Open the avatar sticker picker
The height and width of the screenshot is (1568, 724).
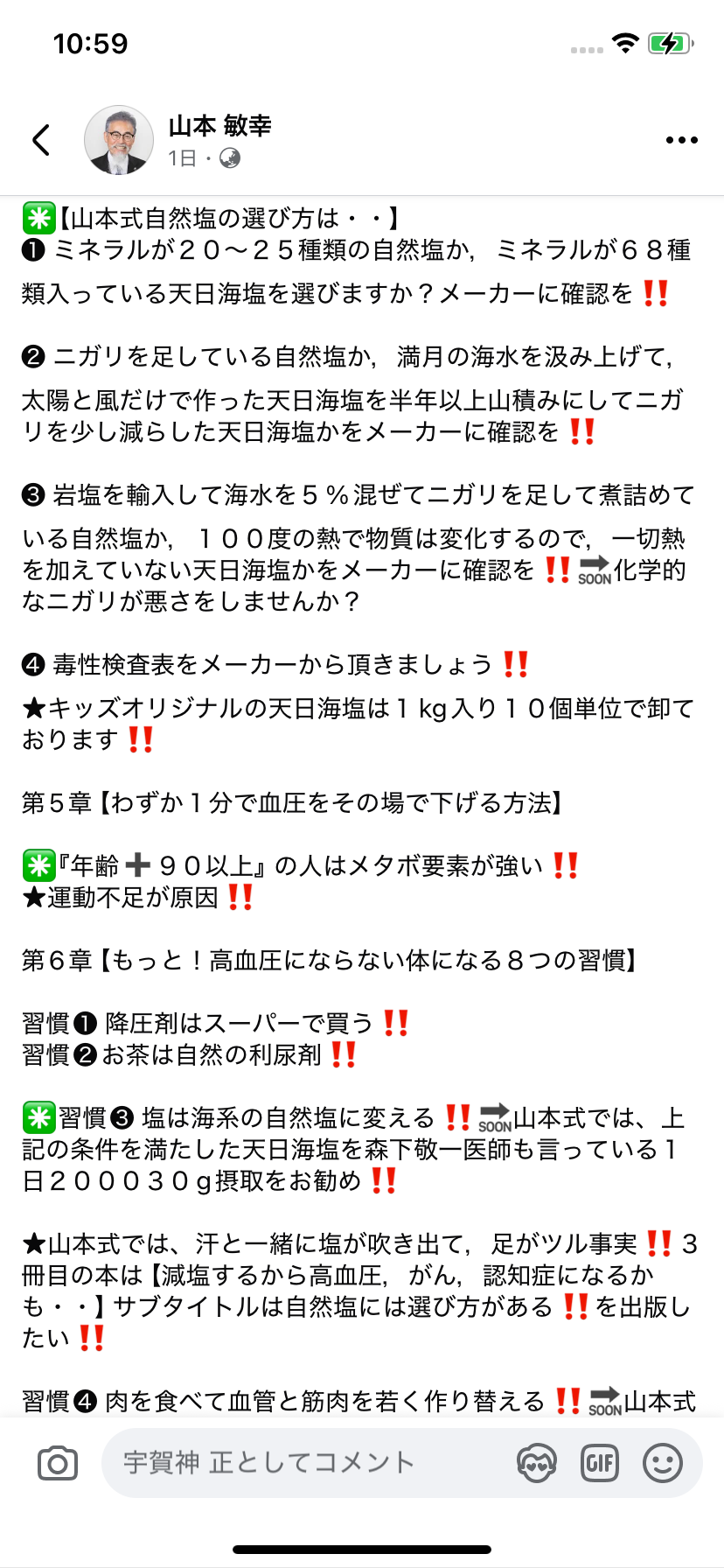(536, 1463)
